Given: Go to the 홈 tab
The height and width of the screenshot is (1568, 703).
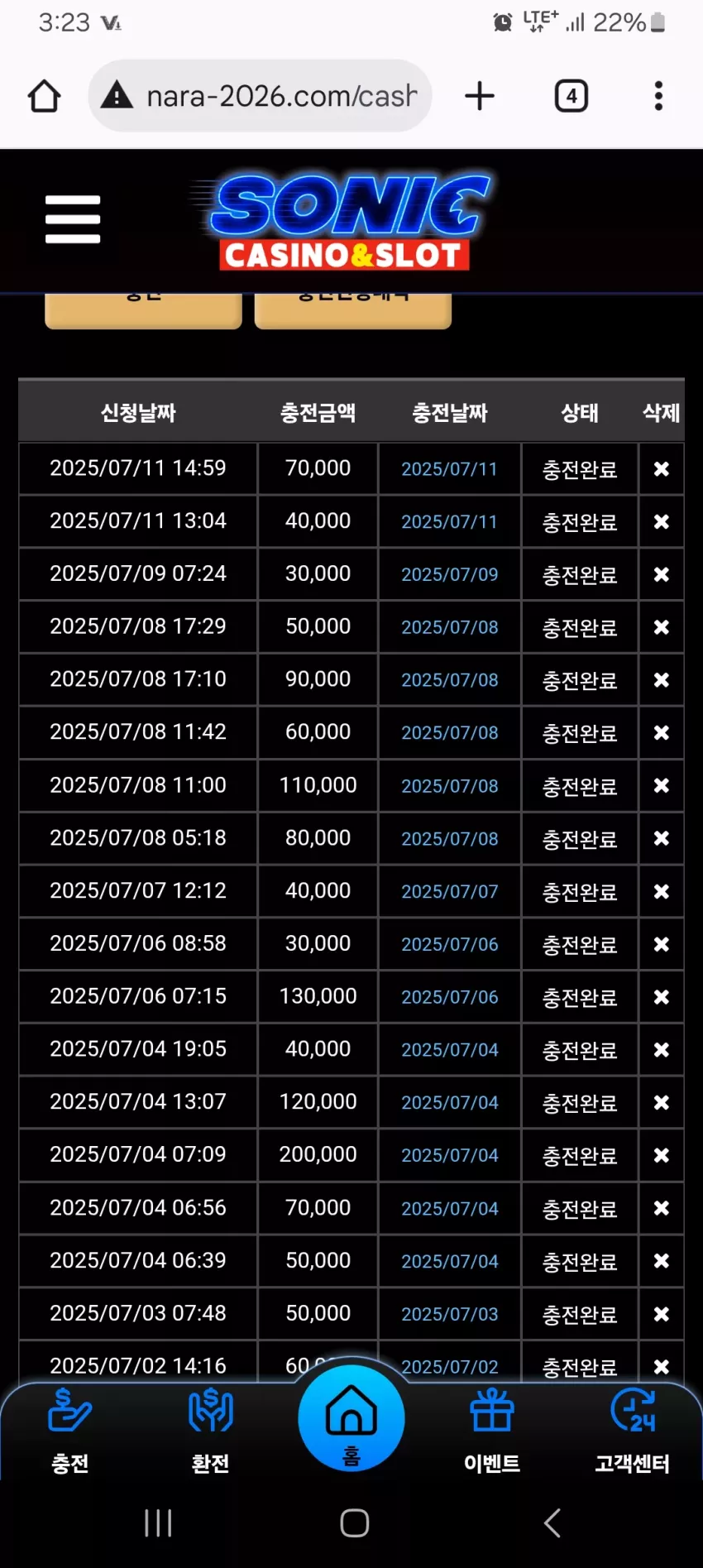Looking at the screenshot, I should click(x=351, y=1418).
